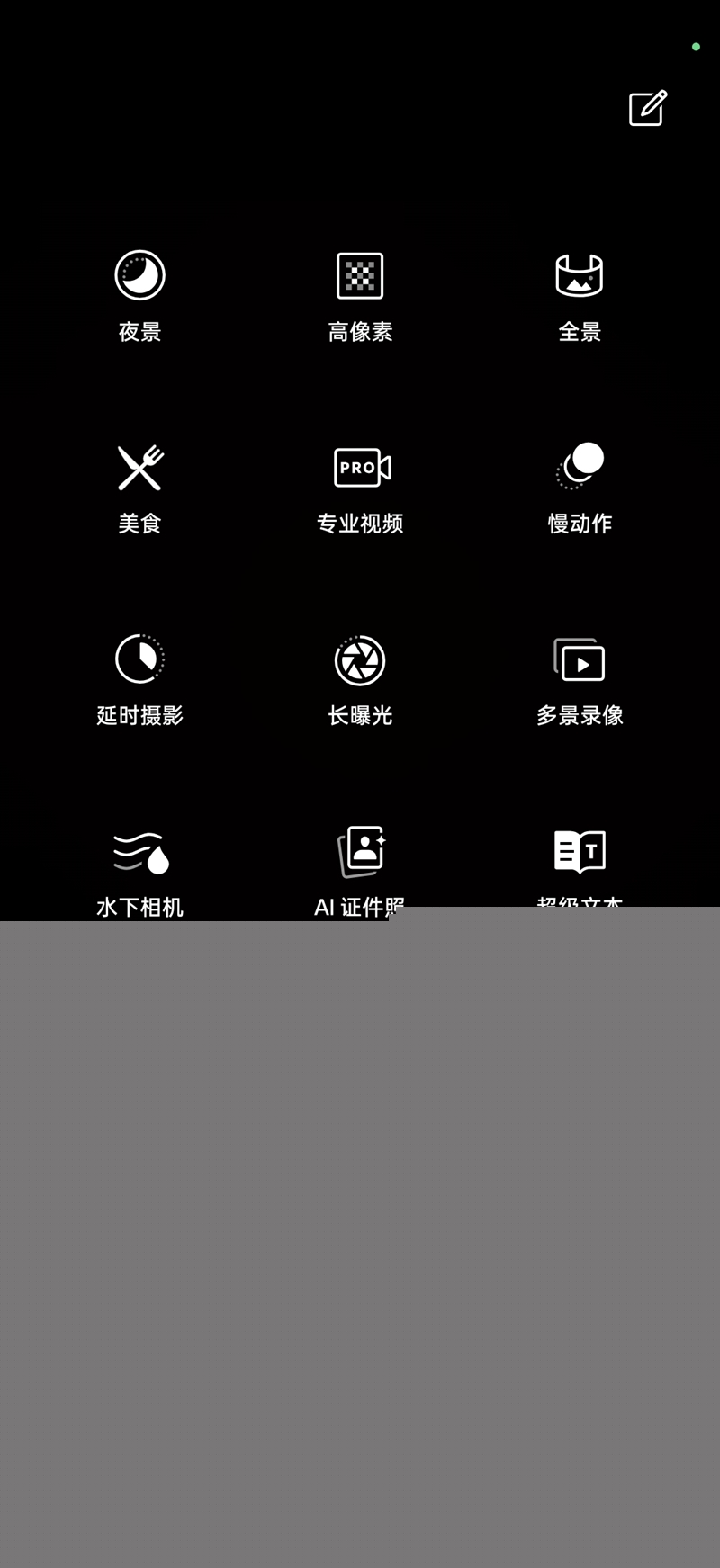Select 超级文本 Super Text mode

[580, 848]
